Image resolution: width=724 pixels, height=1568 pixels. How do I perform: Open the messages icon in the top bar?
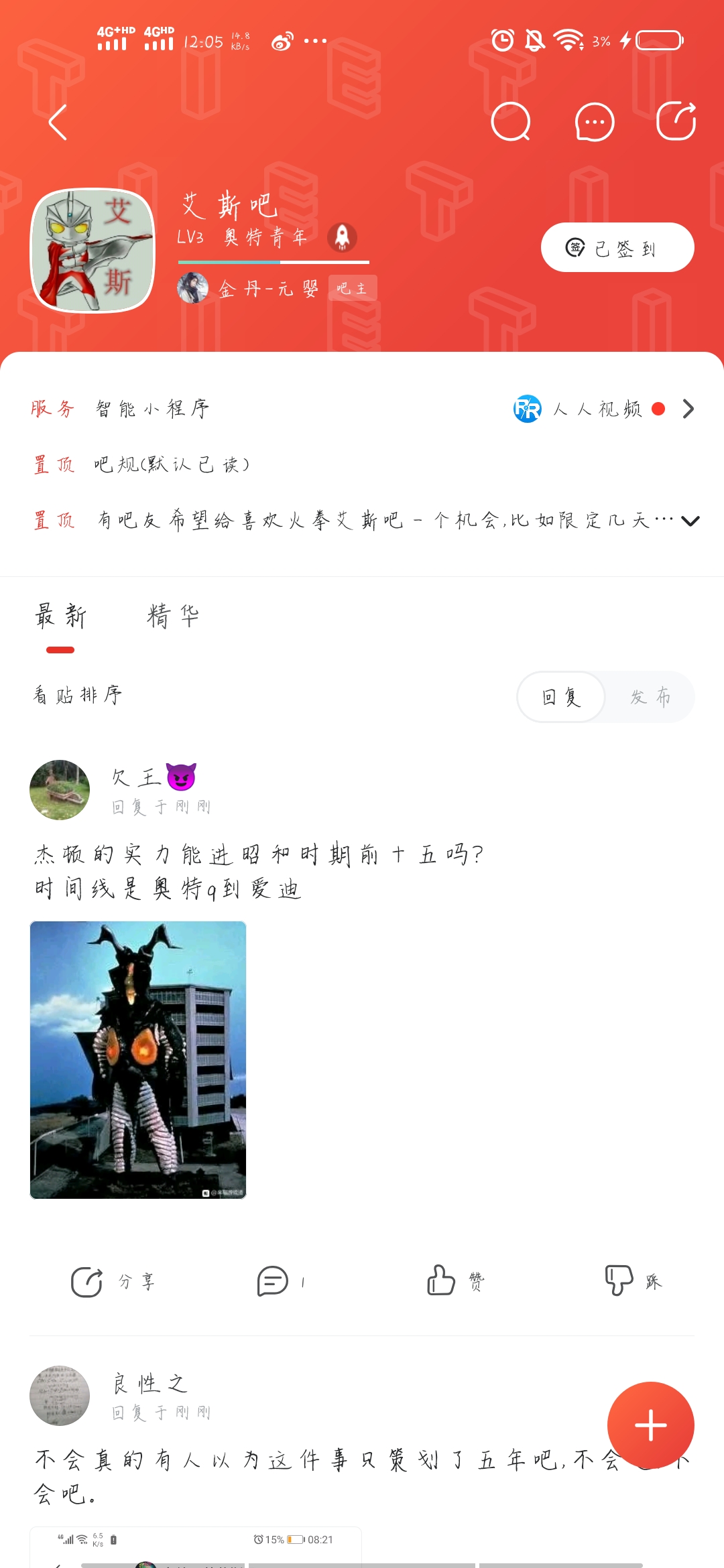(x=593, y=123)
